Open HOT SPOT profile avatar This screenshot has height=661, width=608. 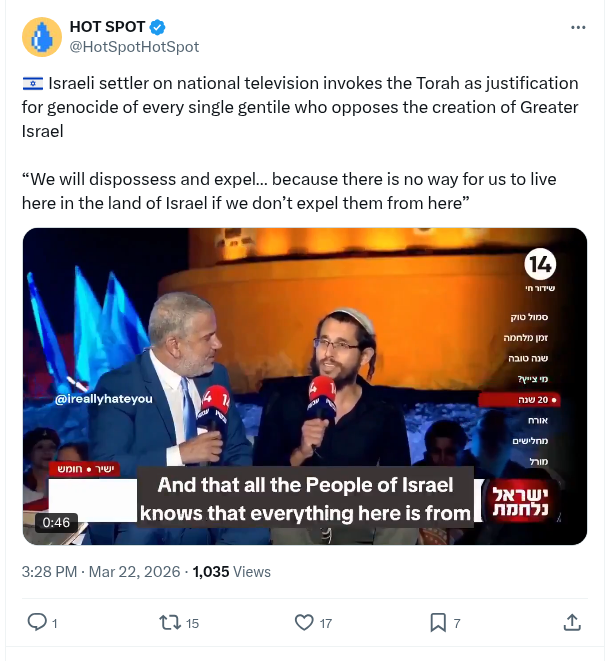point(41,37)
